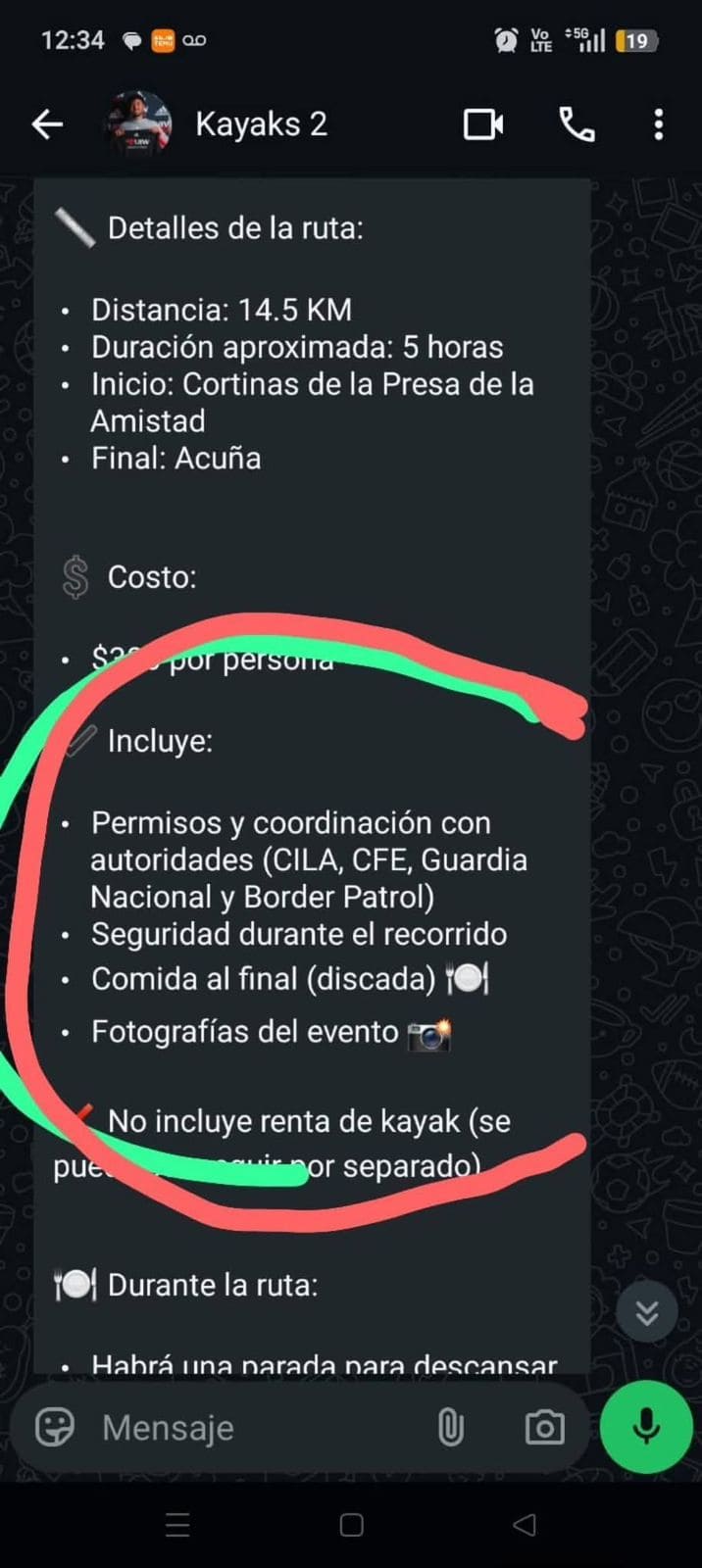Jump to the latest messages
Viewport: 702px width, 1568px height.
pos(646,1312)
